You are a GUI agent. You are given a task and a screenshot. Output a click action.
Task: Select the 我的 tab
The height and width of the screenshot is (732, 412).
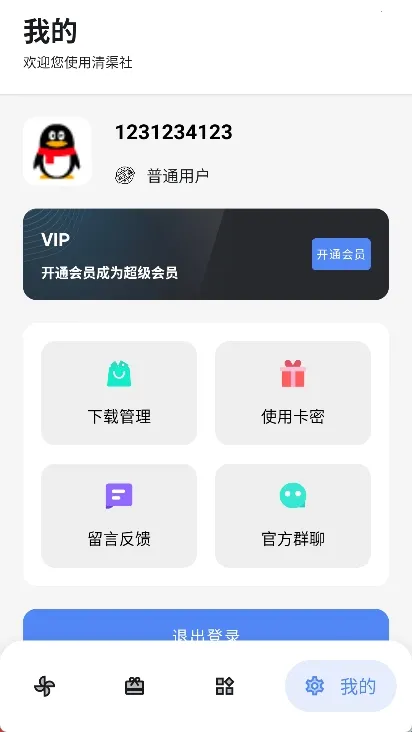(x=341, y=686)
